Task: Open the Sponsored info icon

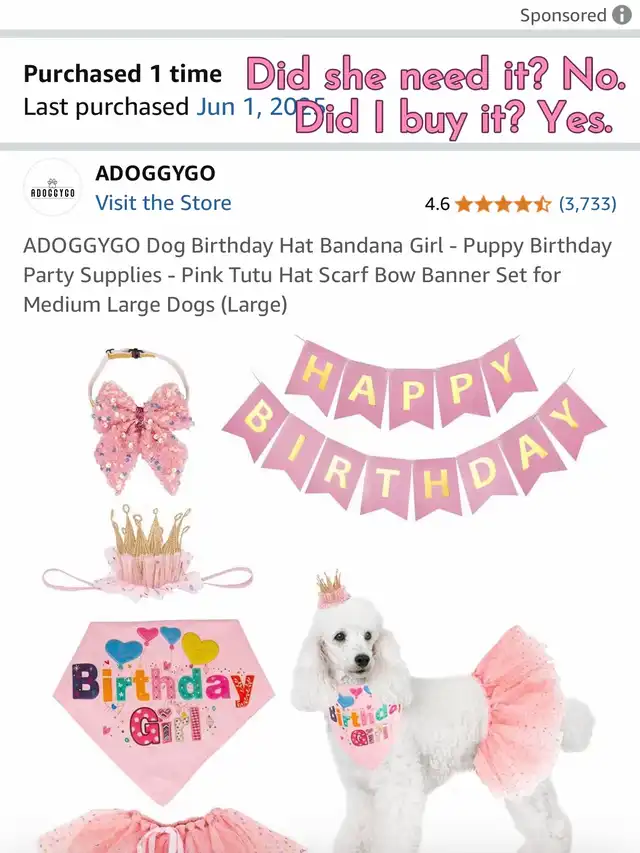Action: (621, 15)
